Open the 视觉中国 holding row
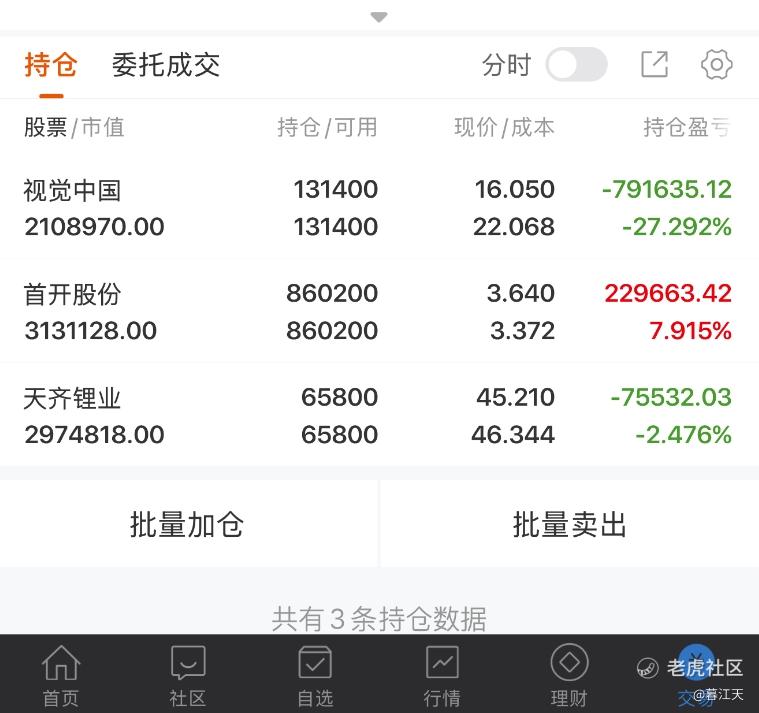Image resolution: width=759 pixels, height=713 pixels. point(380,207)
